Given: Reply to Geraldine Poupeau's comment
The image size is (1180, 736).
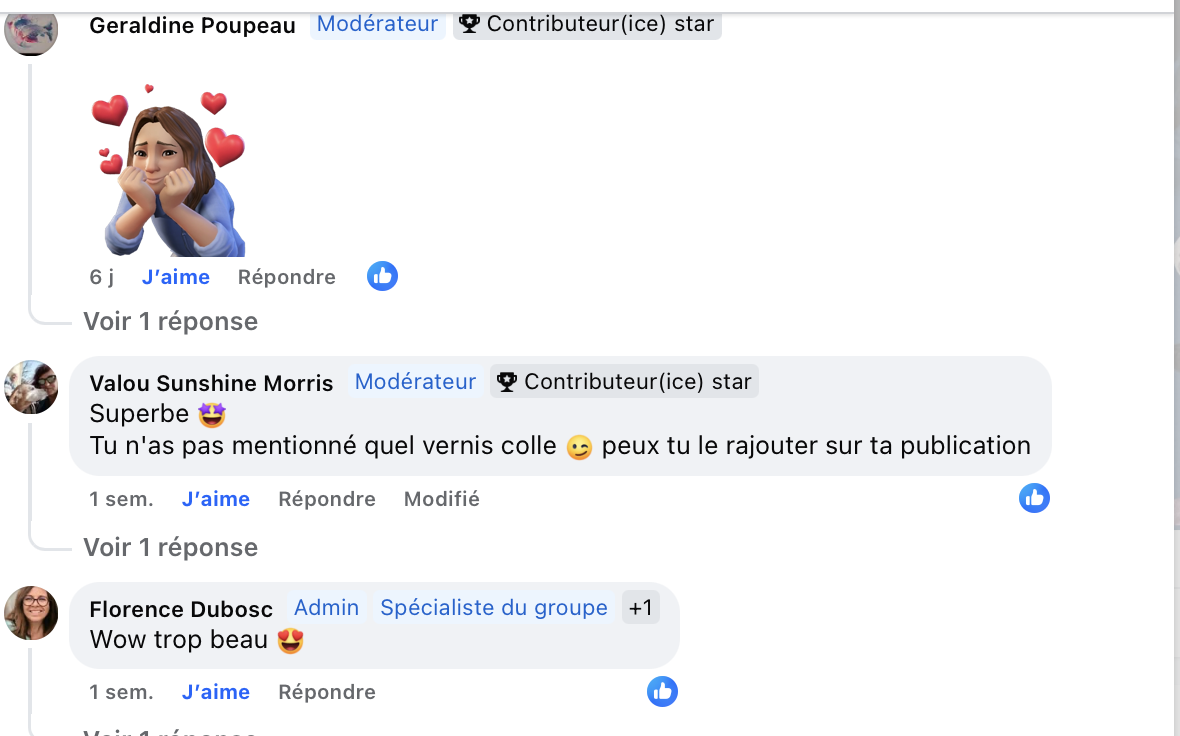Looking at the screenshot, I should coord(286,277).
